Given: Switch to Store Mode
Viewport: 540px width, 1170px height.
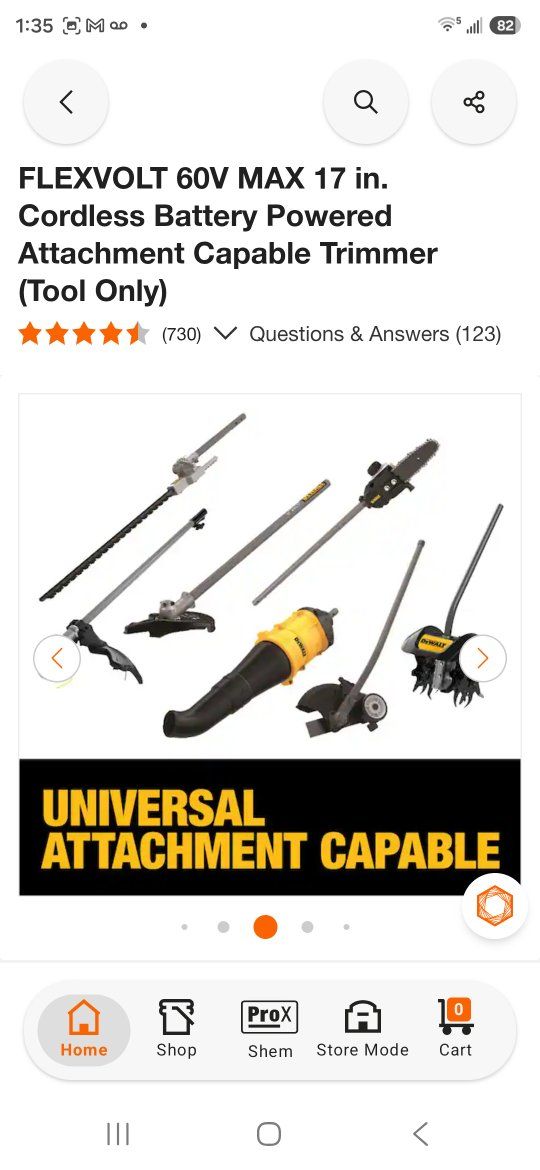Looking at the screenshot, I should tap(362, 1030).
